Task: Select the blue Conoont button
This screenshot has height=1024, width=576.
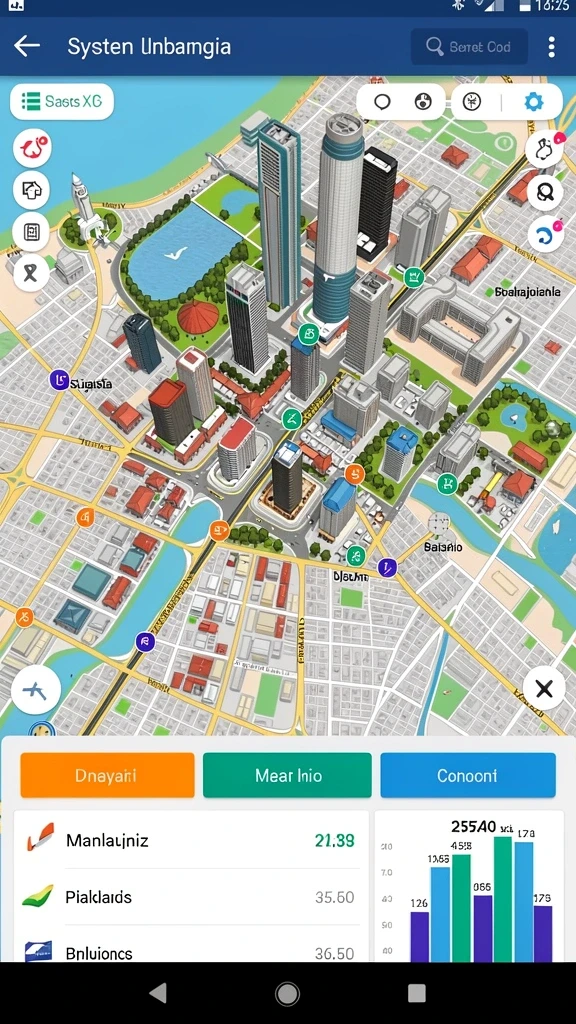Action: pos(468,775)
